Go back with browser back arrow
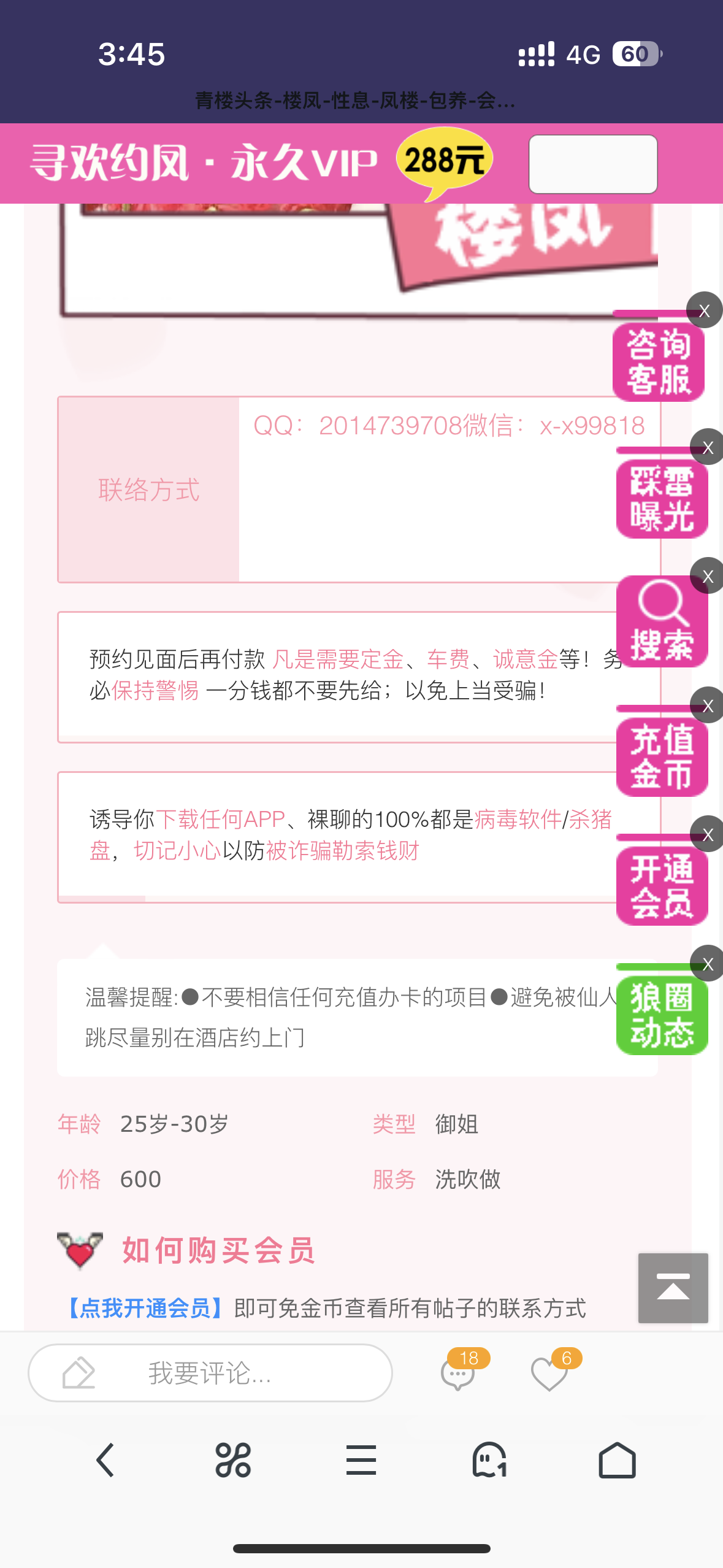The width and height of the screenshot is (723, 1568). point(105,1460)
